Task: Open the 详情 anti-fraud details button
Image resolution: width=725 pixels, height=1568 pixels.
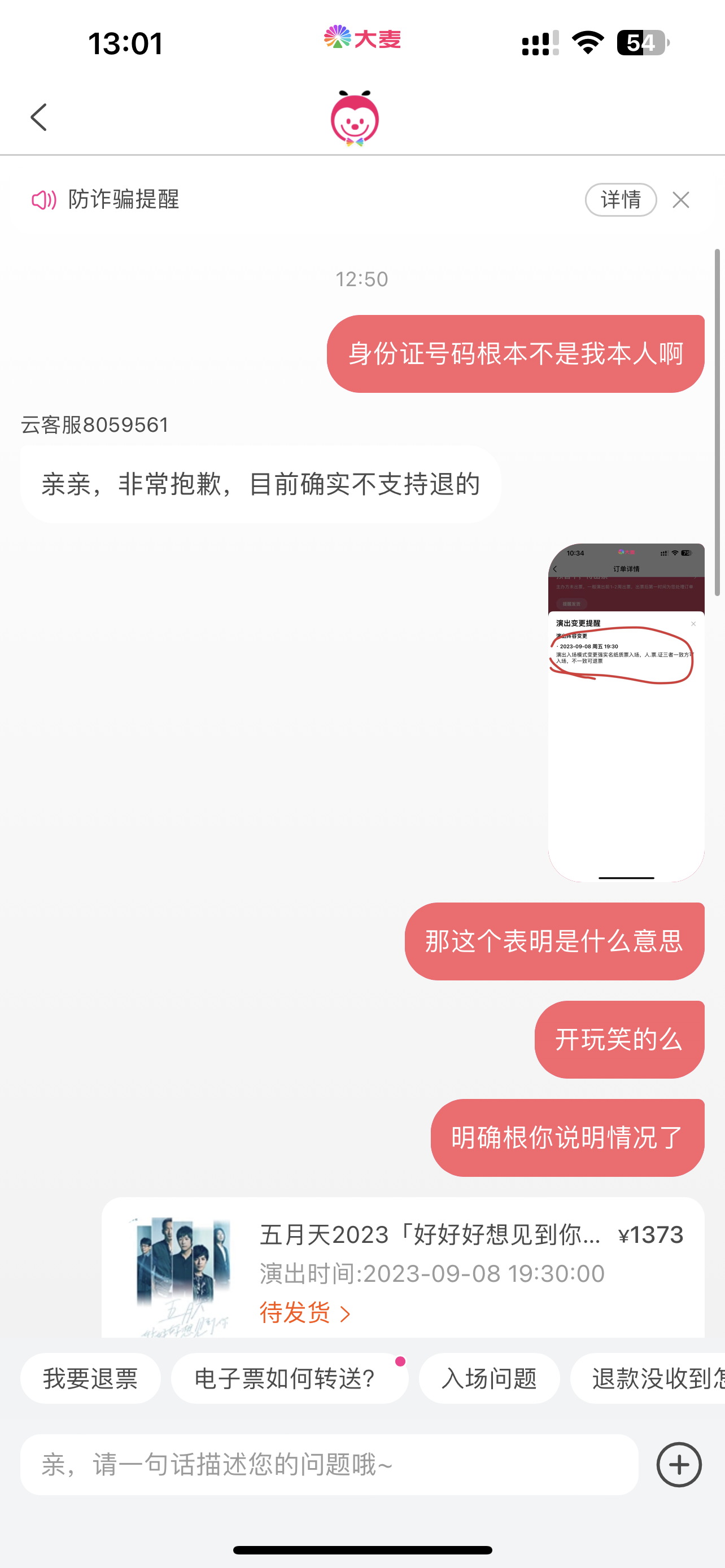Action: pos(621,200)
